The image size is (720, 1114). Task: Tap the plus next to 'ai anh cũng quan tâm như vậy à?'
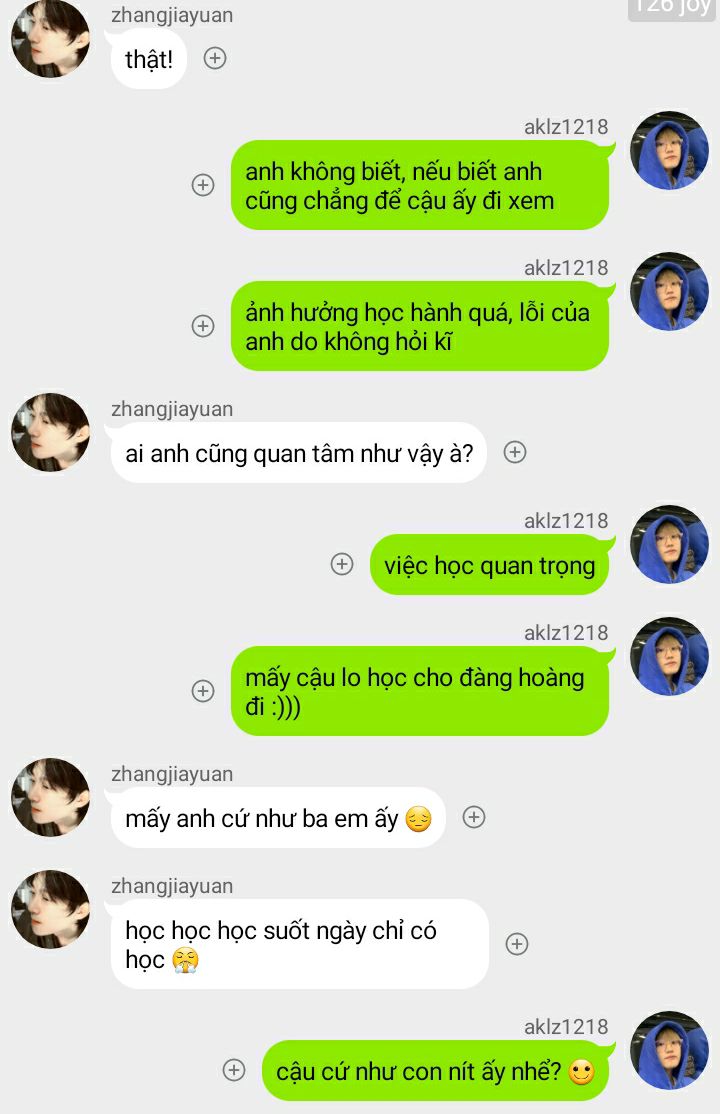click(x=515, y=452)
